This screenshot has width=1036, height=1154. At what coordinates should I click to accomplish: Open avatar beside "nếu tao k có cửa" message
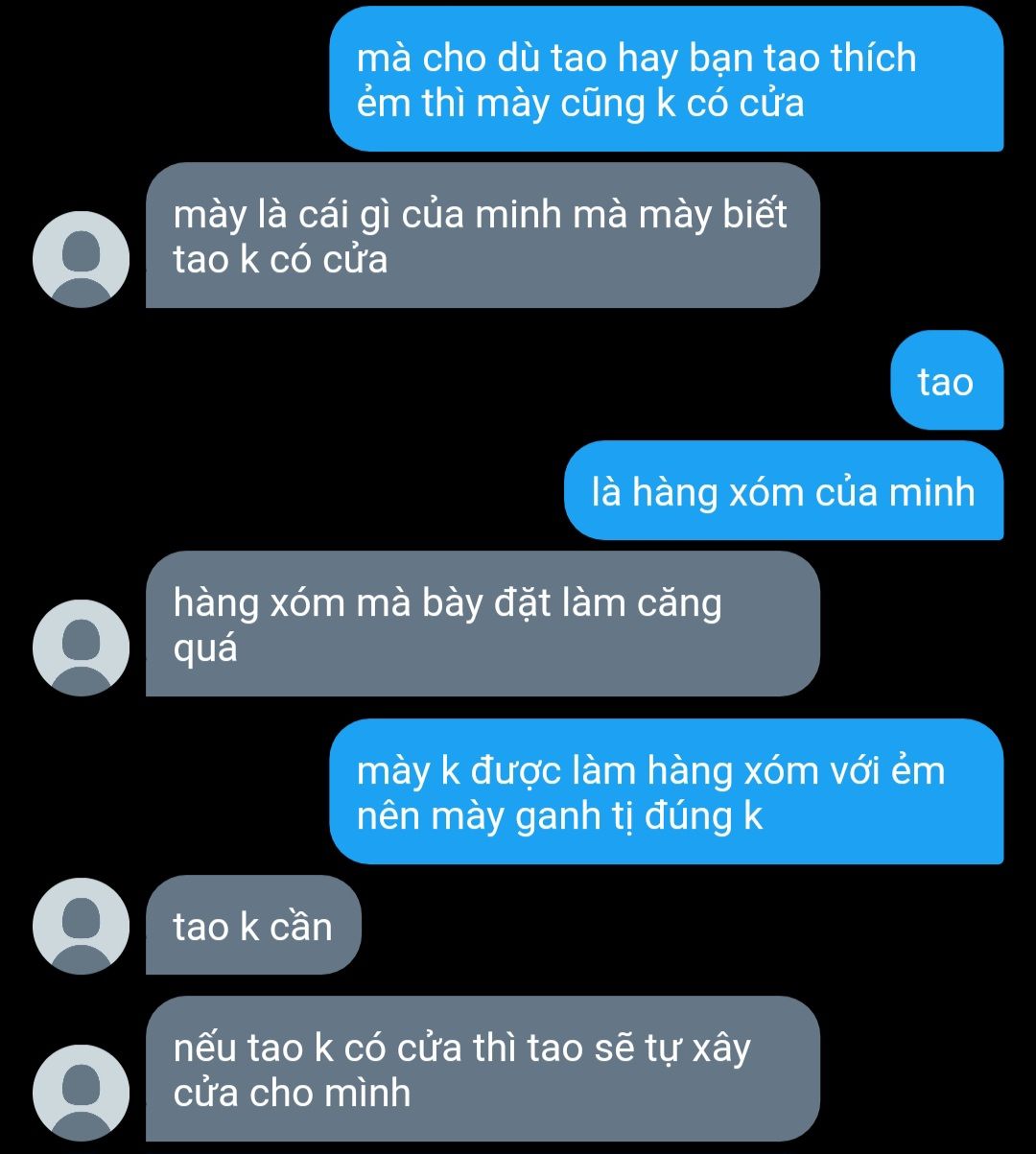tap(81, 1093)
